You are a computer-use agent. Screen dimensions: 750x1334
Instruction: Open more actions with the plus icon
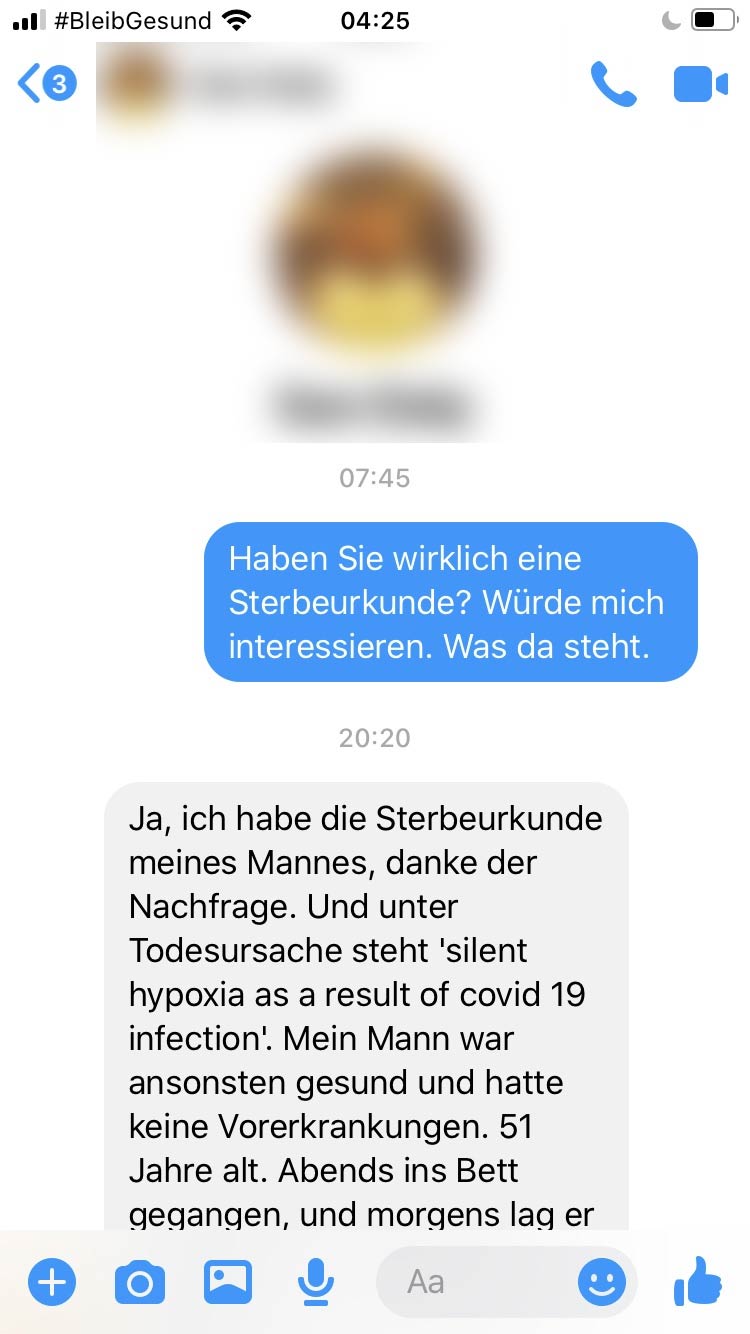pos(52,1281)
